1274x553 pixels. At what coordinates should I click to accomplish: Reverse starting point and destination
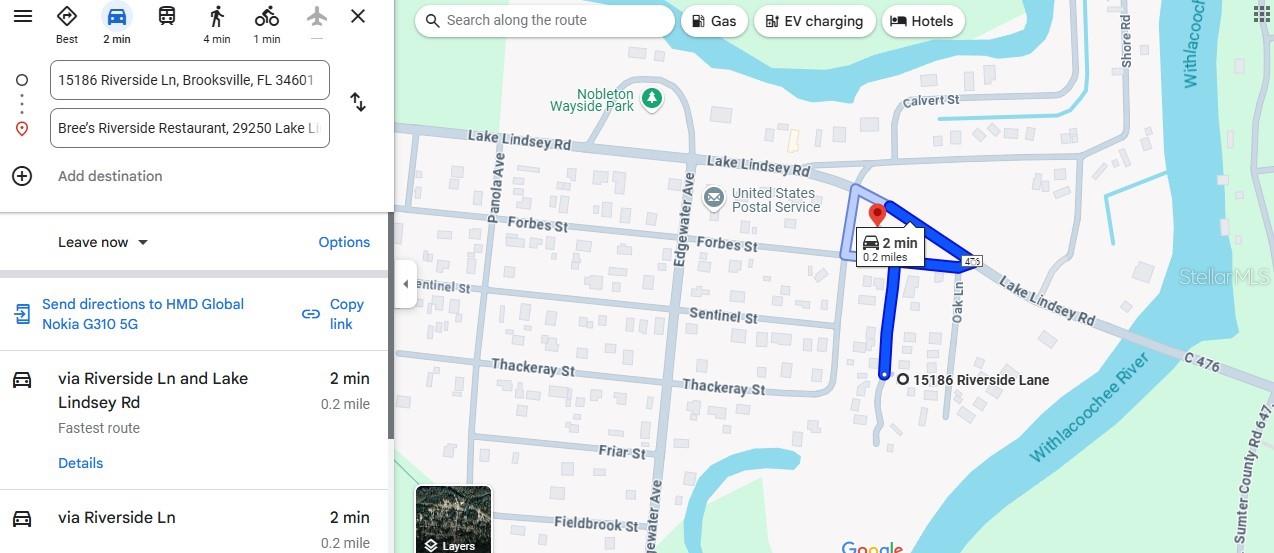click(x=357, y=102)
